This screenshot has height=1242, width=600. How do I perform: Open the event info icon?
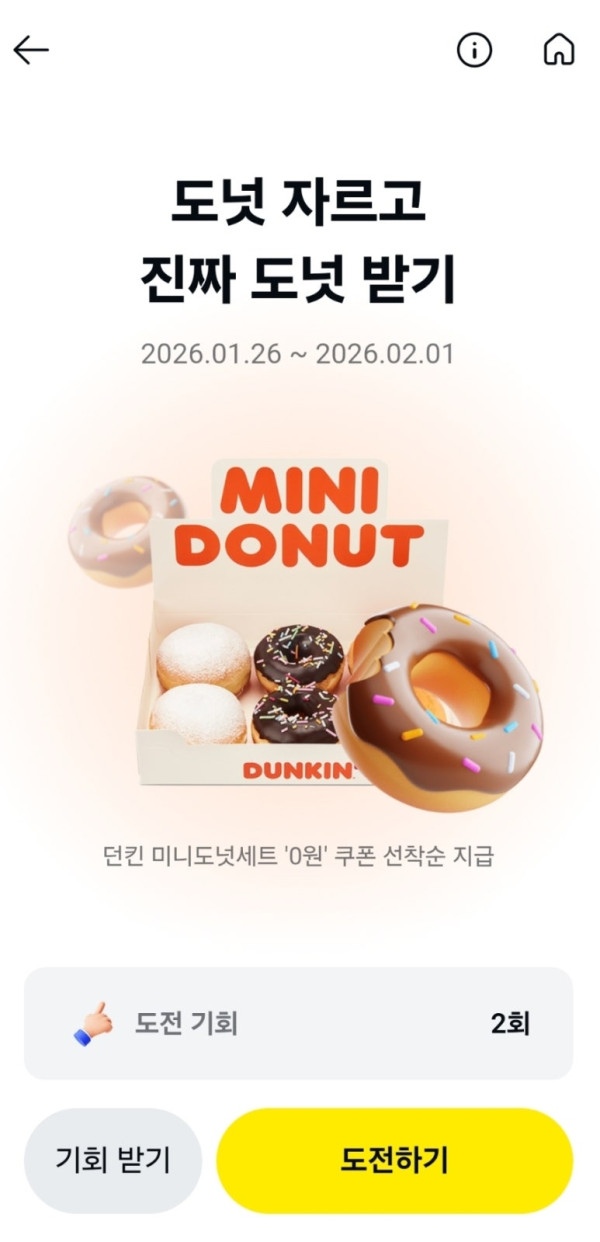point(474,50)
